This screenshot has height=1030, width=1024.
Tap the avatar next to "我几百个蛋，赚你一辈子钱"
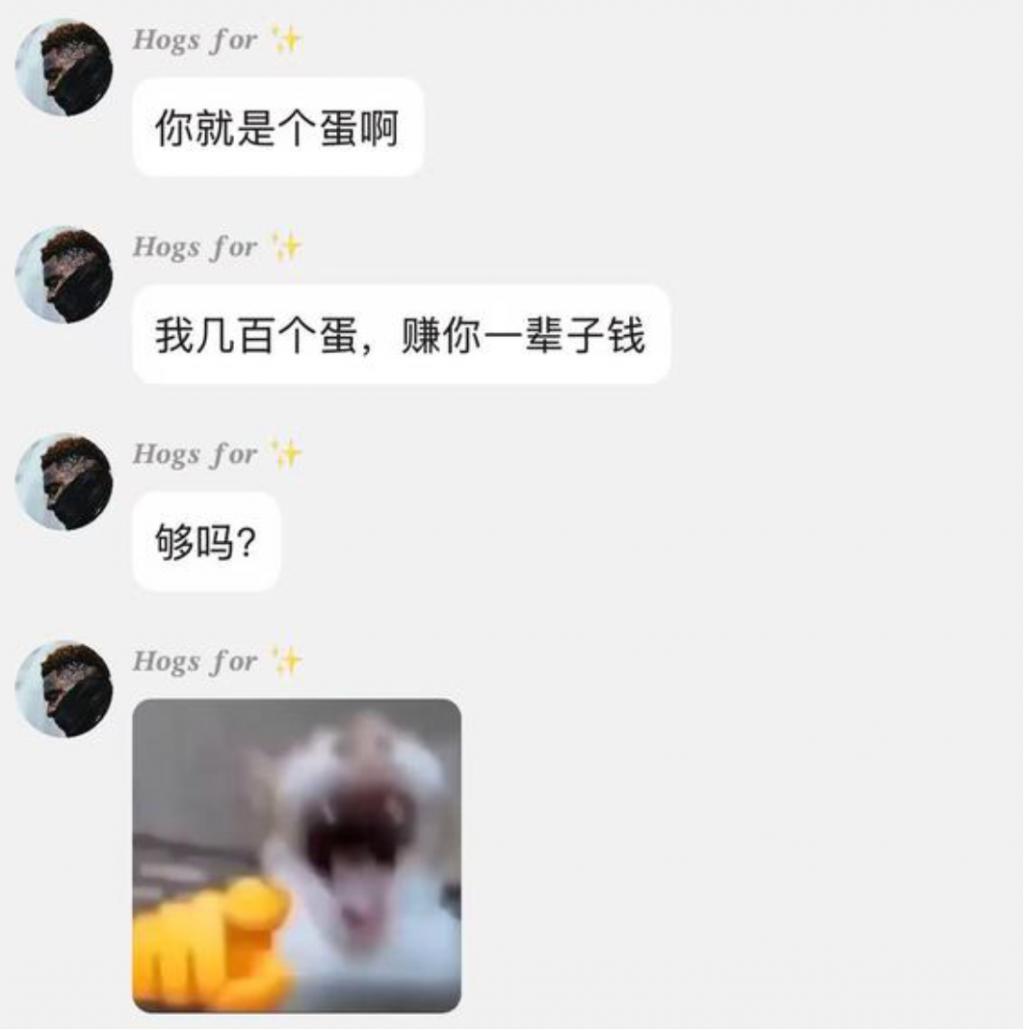click(x=64, y=275)
